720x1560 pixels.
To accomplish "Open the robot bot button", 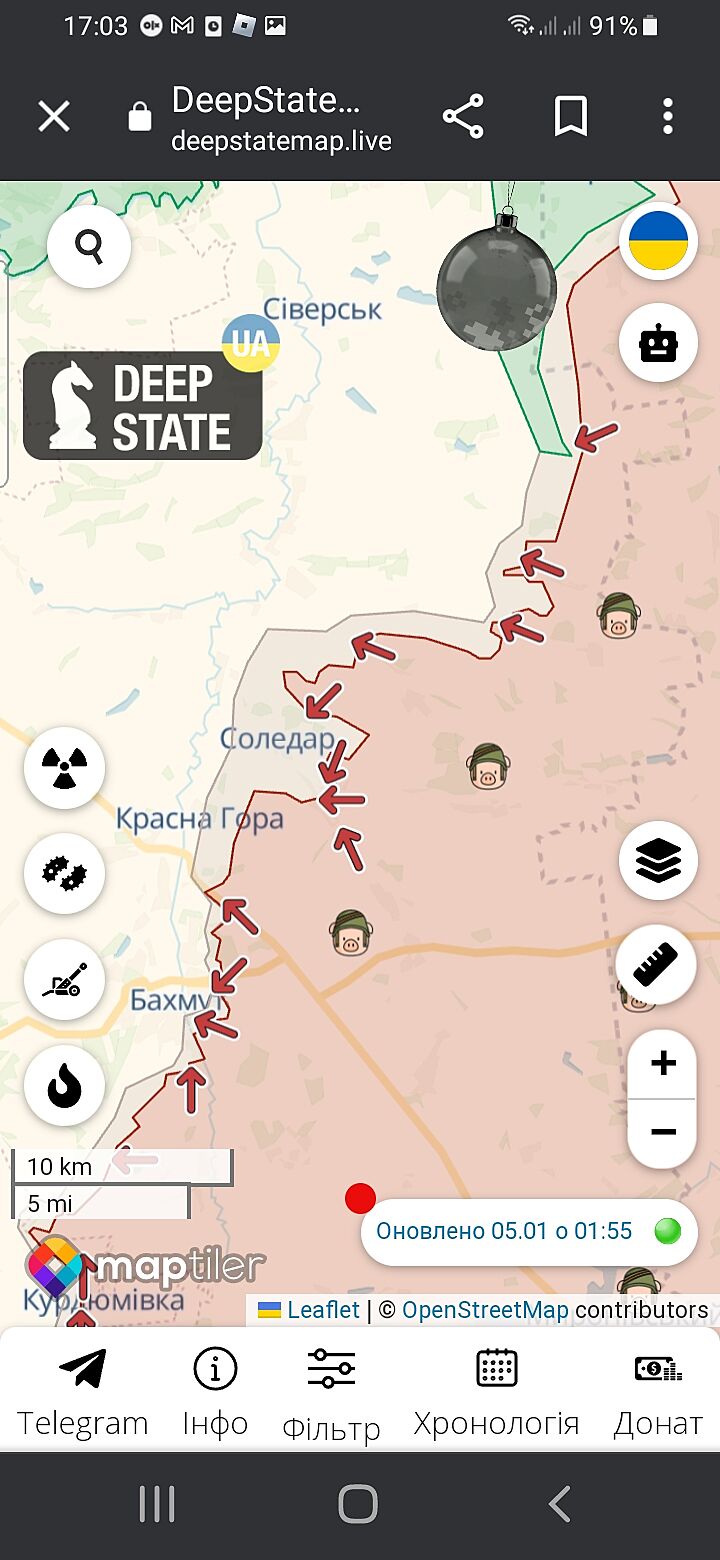I will pyautogui.click(x=658, y=344).
